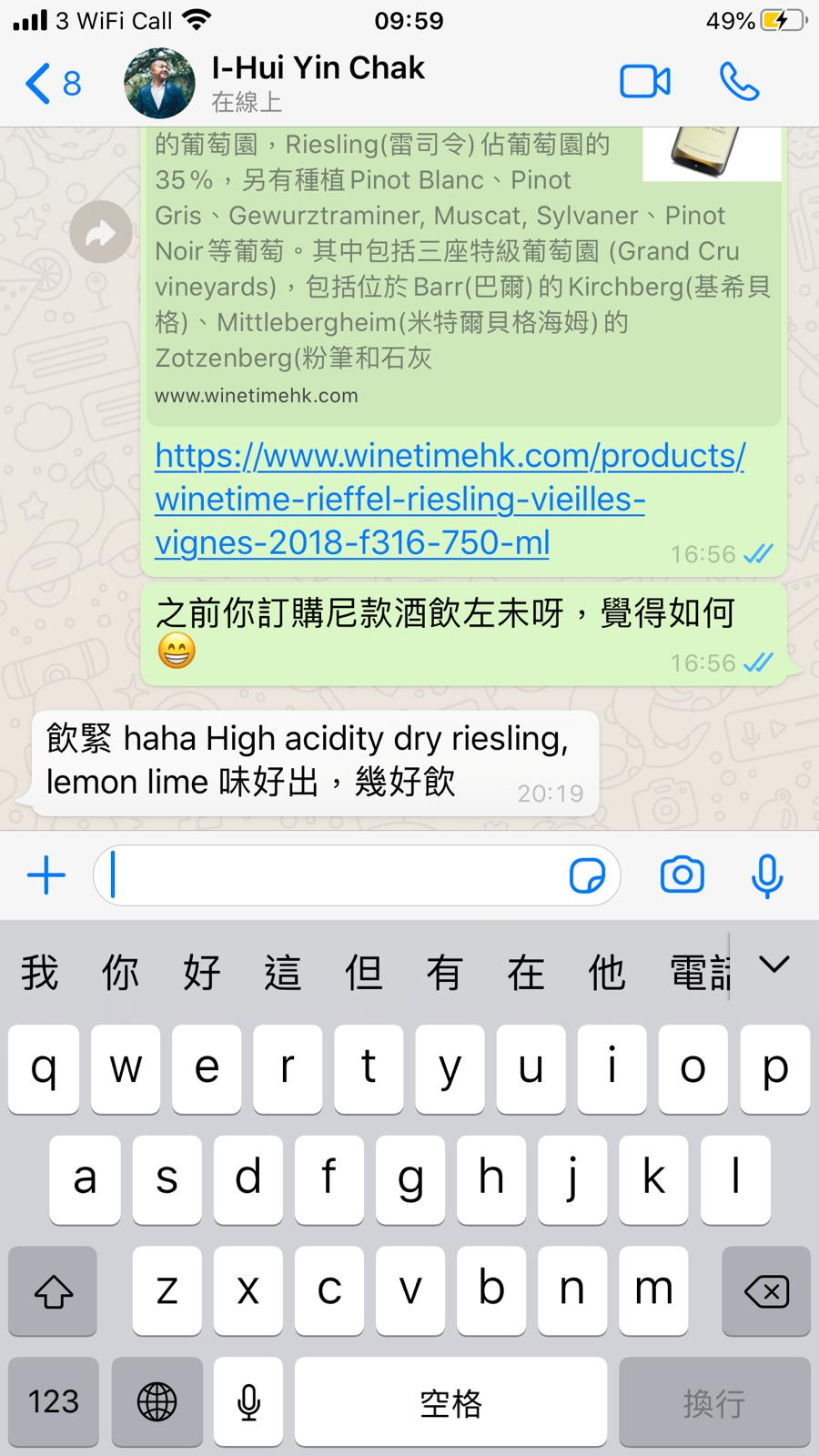Go back to the chat list

pyautogui.click(x=51, y=84)
